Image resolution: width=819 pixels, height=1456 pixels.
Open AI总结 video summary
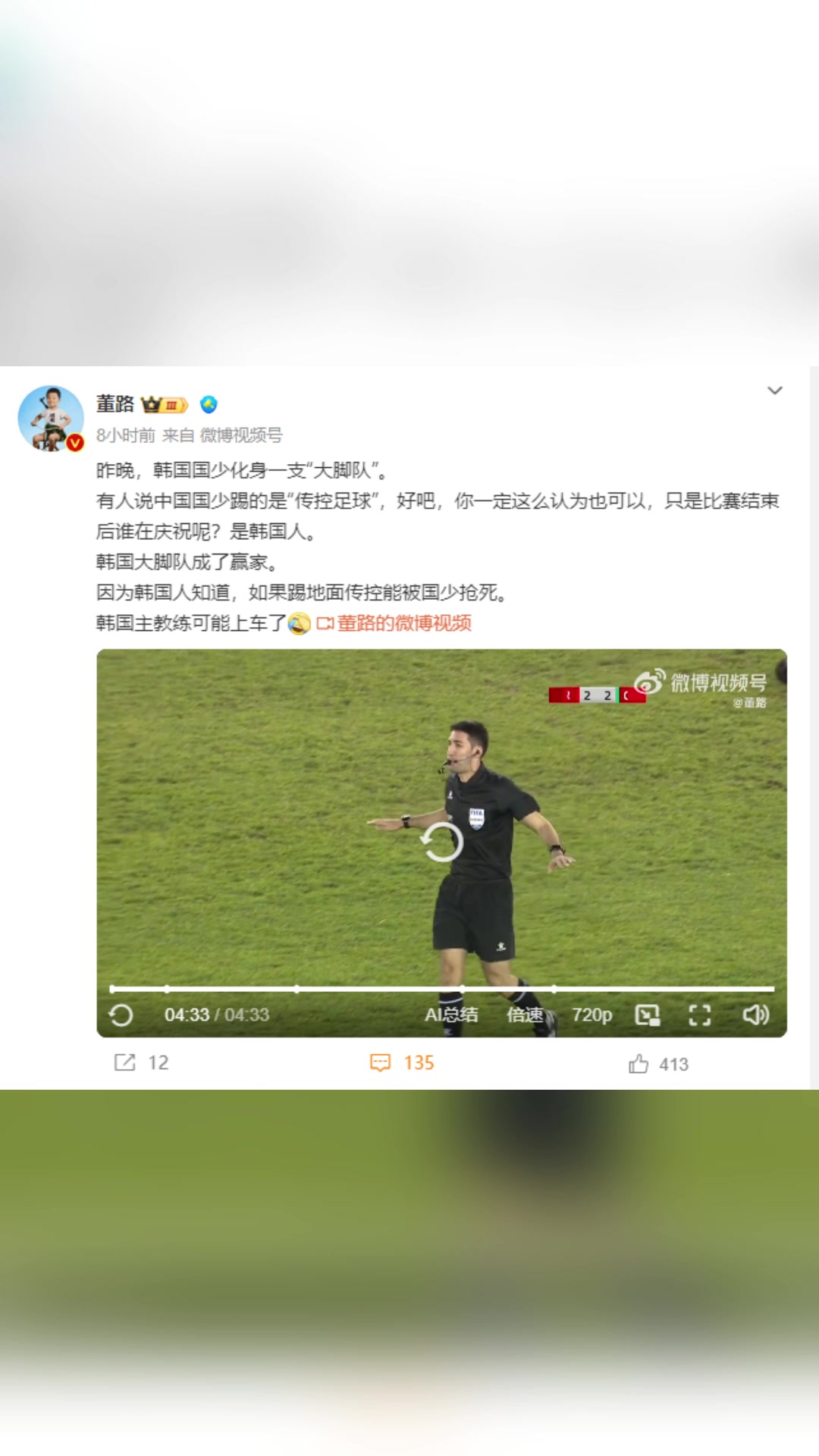pos(451,1015)
